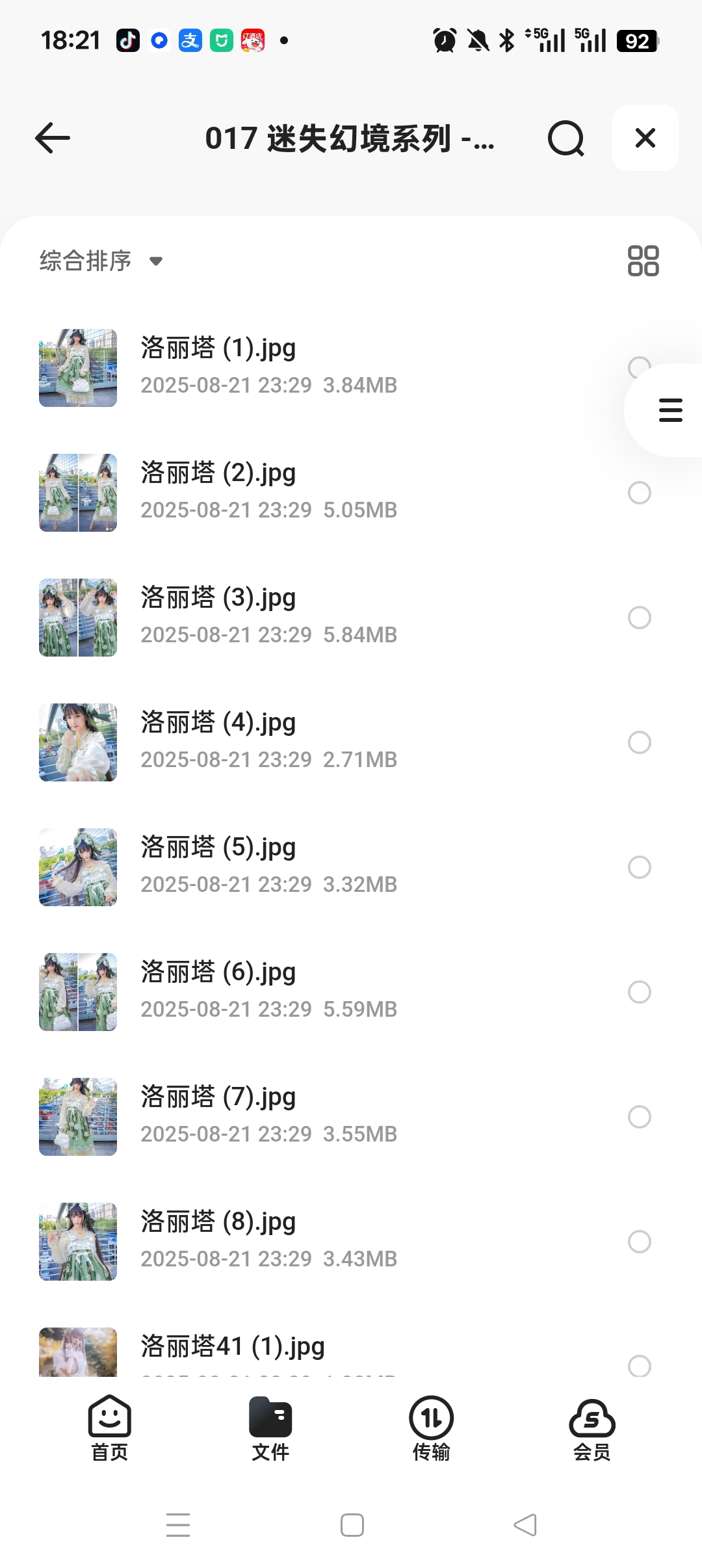Screen dimensions: 702x1568
Task: Select the checkbox for 洛丽塔 (8).jpg
Action: click(639, 1242)
